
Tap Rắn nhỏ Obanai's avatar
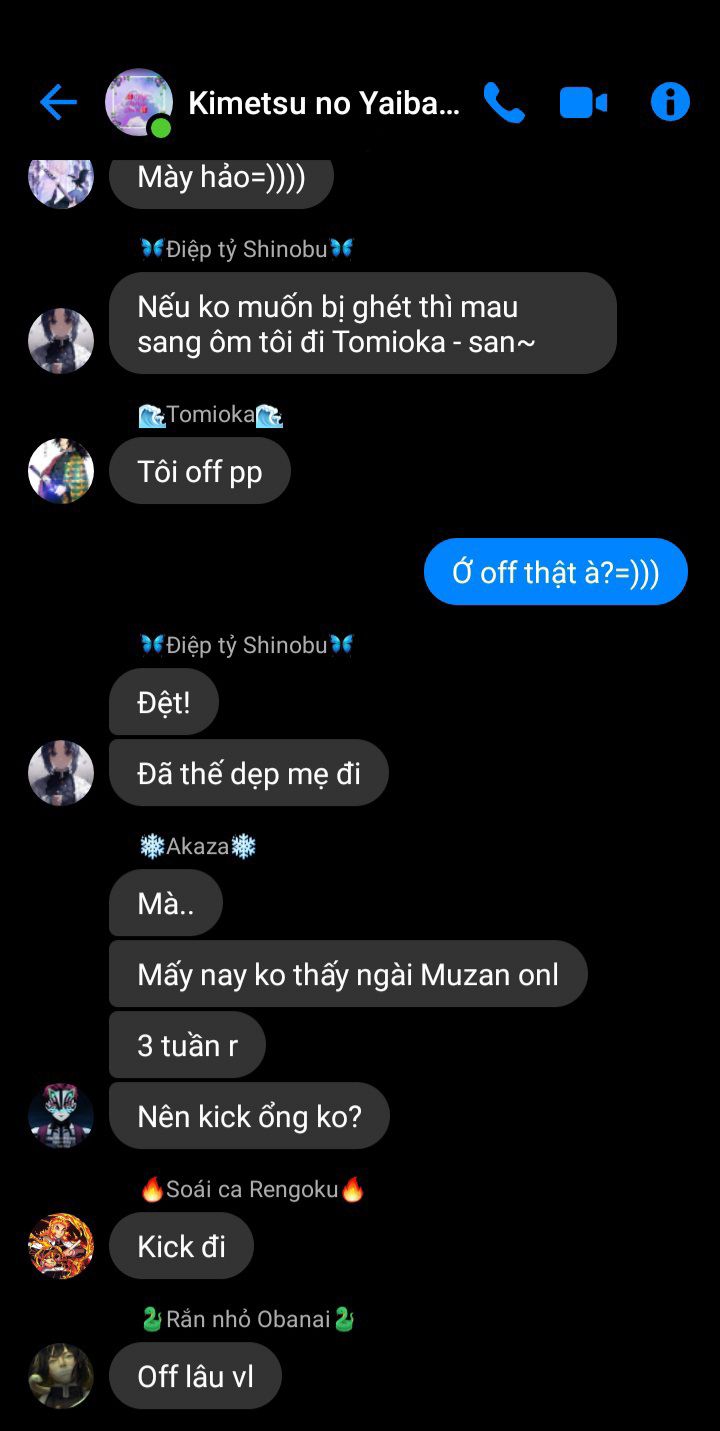pyautogui.click(x=61, y=1375)
